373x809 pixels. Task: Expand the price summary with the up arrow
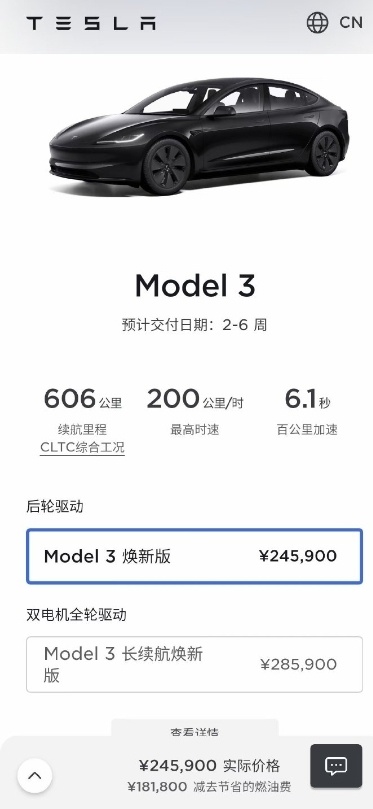35,775
